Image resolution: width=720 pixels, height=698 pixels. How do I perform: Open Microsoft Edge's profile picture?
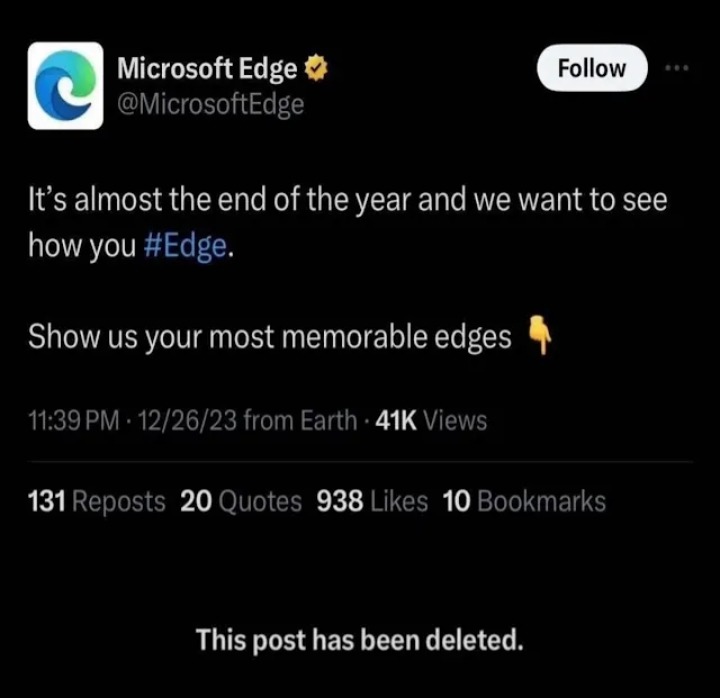pyautogui.click(x=65, y=86)
